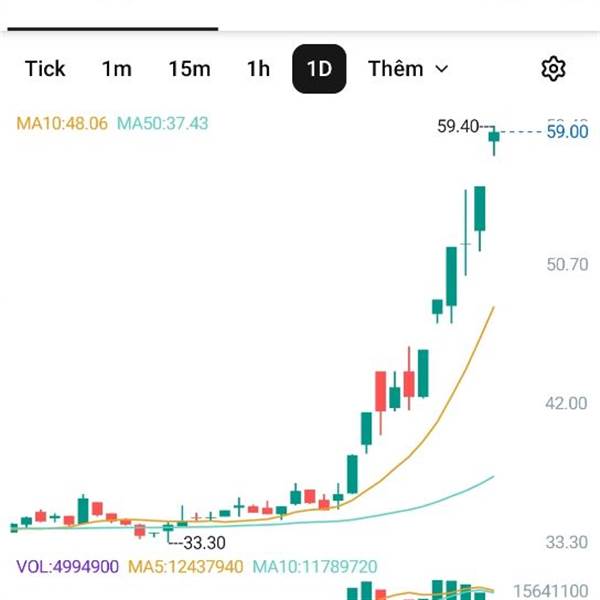Image resolution: width=600 pixels, height=600 pixels.
Task: Switch to the 15m interval
Action: coord(189,69)
